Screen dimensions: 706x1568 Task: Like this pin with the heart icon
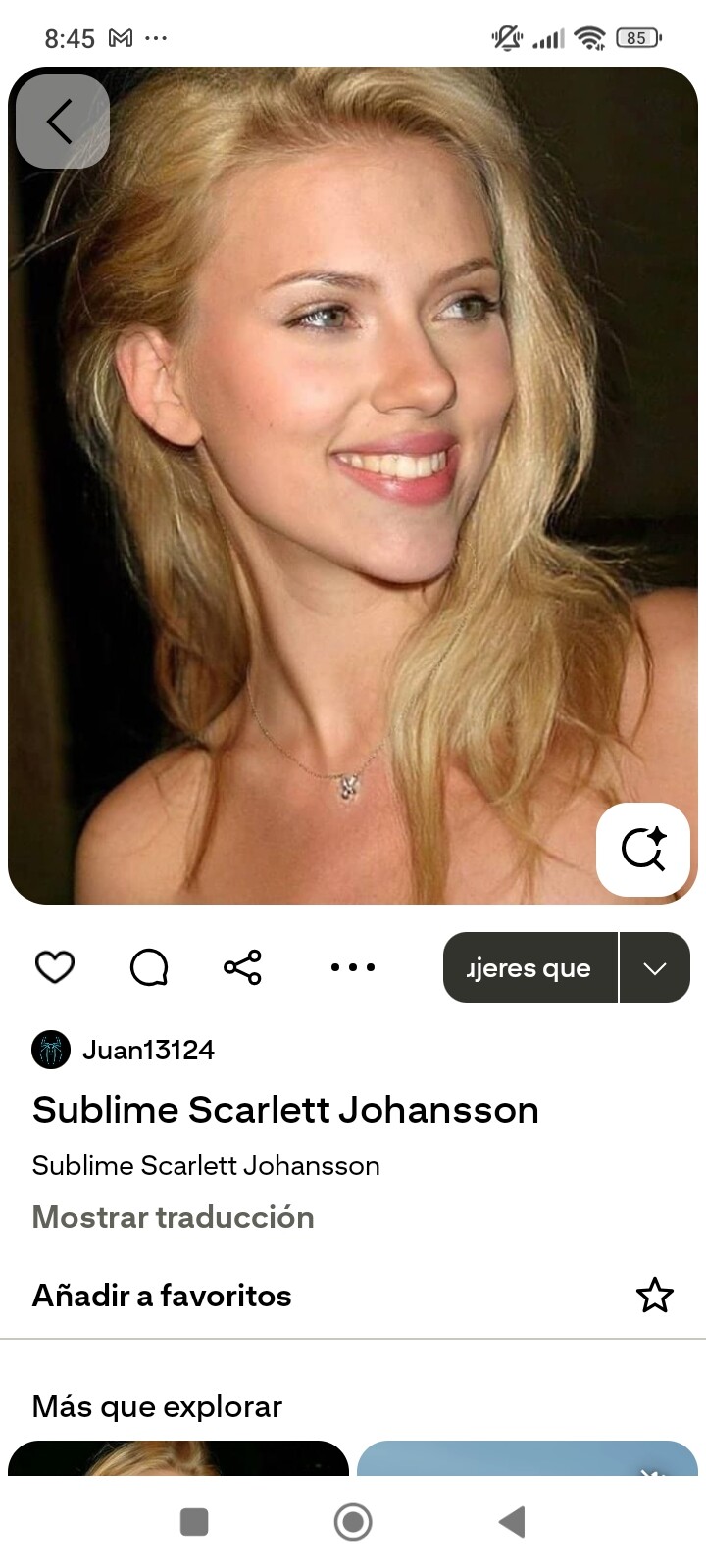coord(55,967)
